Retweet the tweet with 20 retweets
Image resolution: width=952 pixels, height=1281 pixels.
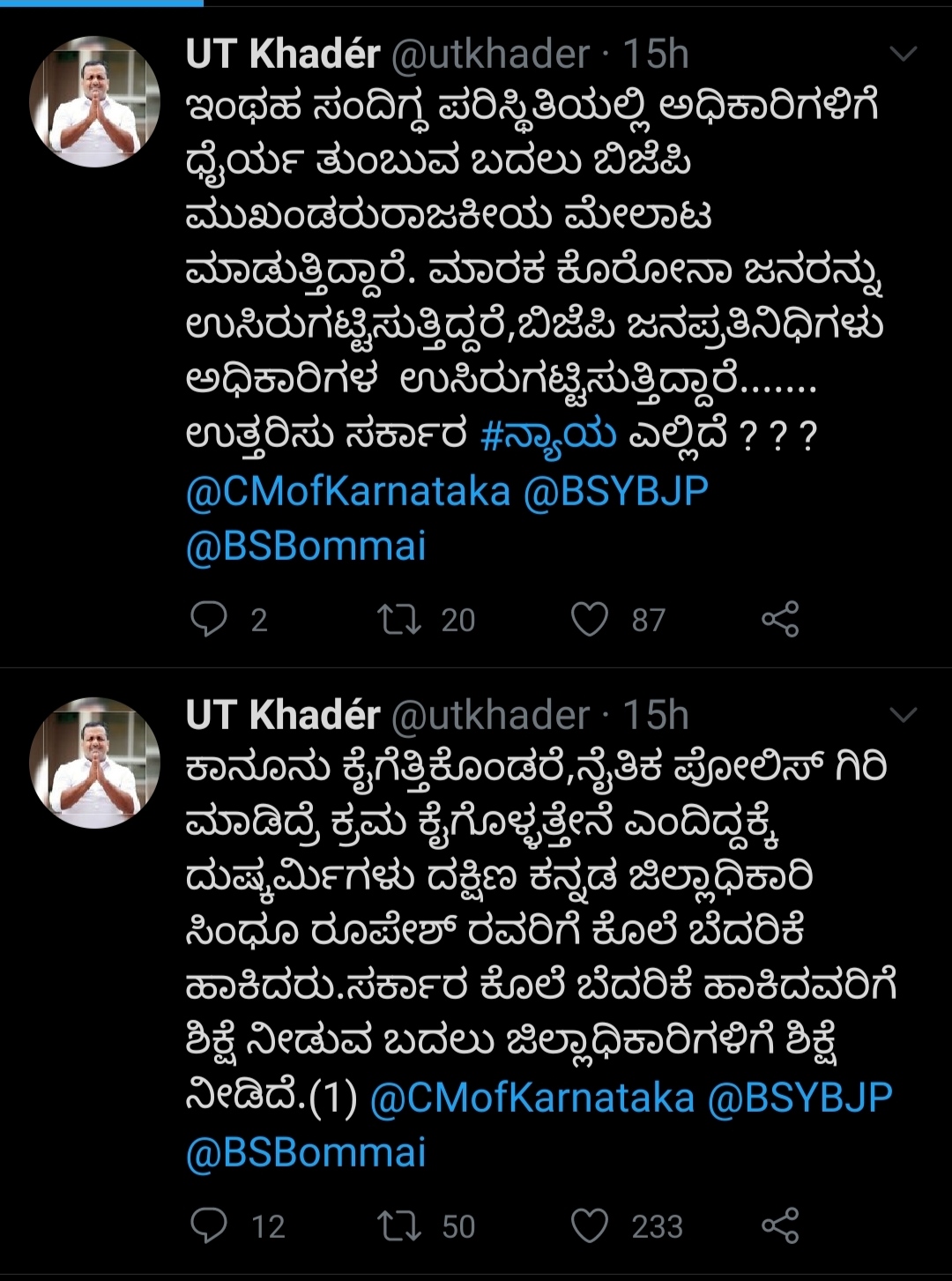point(399,619)
